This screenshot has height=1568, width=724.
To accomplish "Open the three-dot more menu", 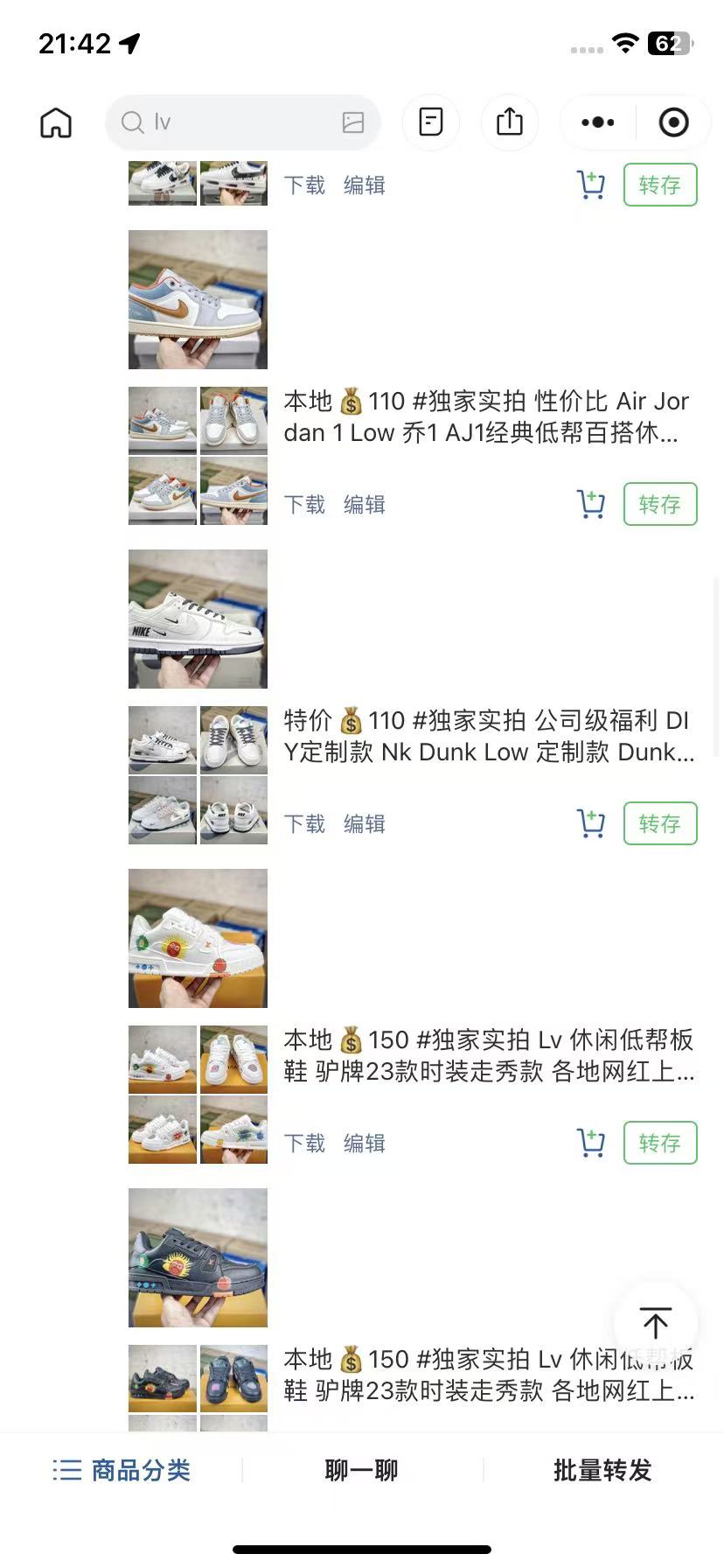I will coord(598,122).
